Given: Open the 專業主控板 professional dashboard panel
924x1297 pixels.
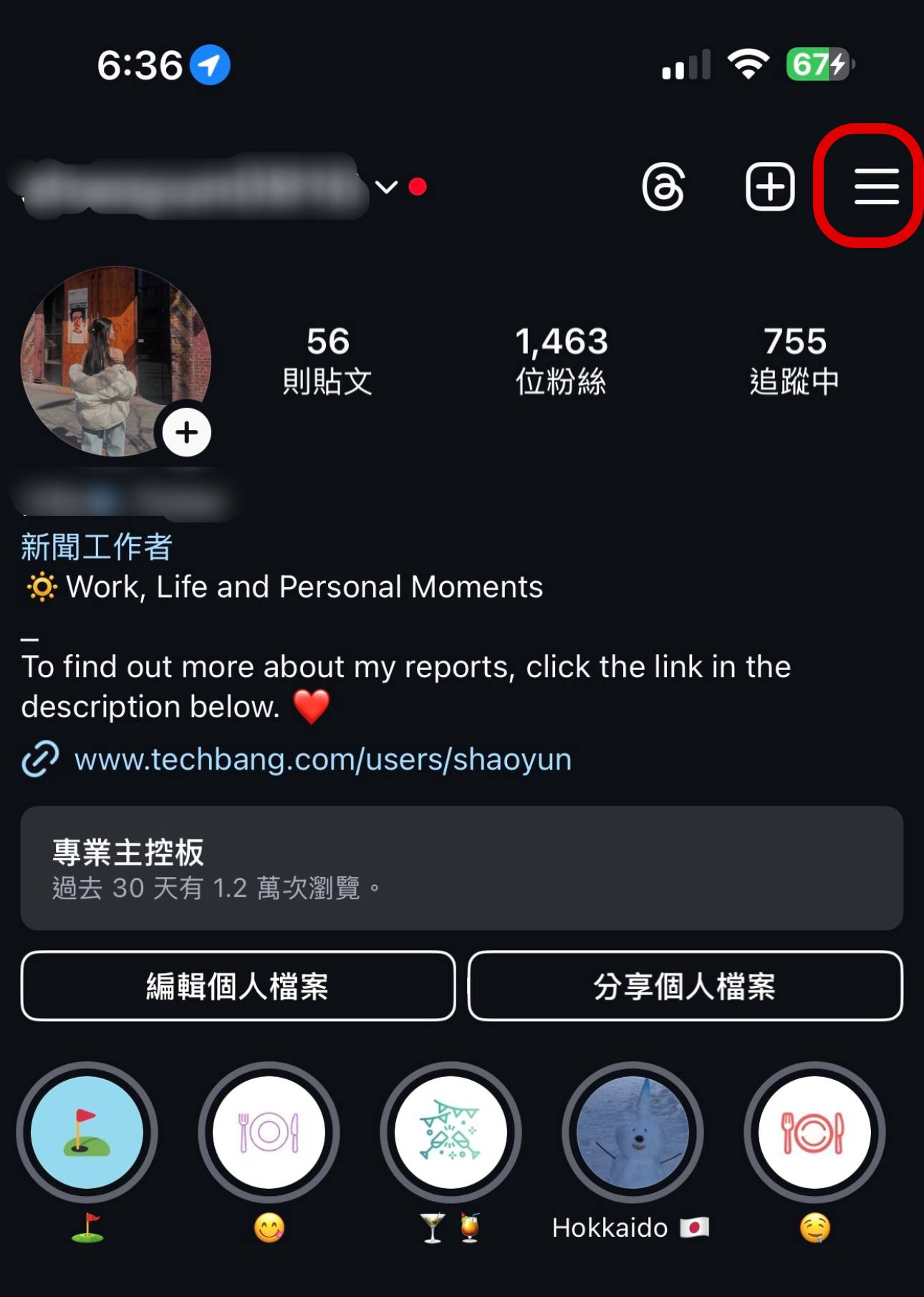Looking at the screenshot, I should (x=462, y=867).
